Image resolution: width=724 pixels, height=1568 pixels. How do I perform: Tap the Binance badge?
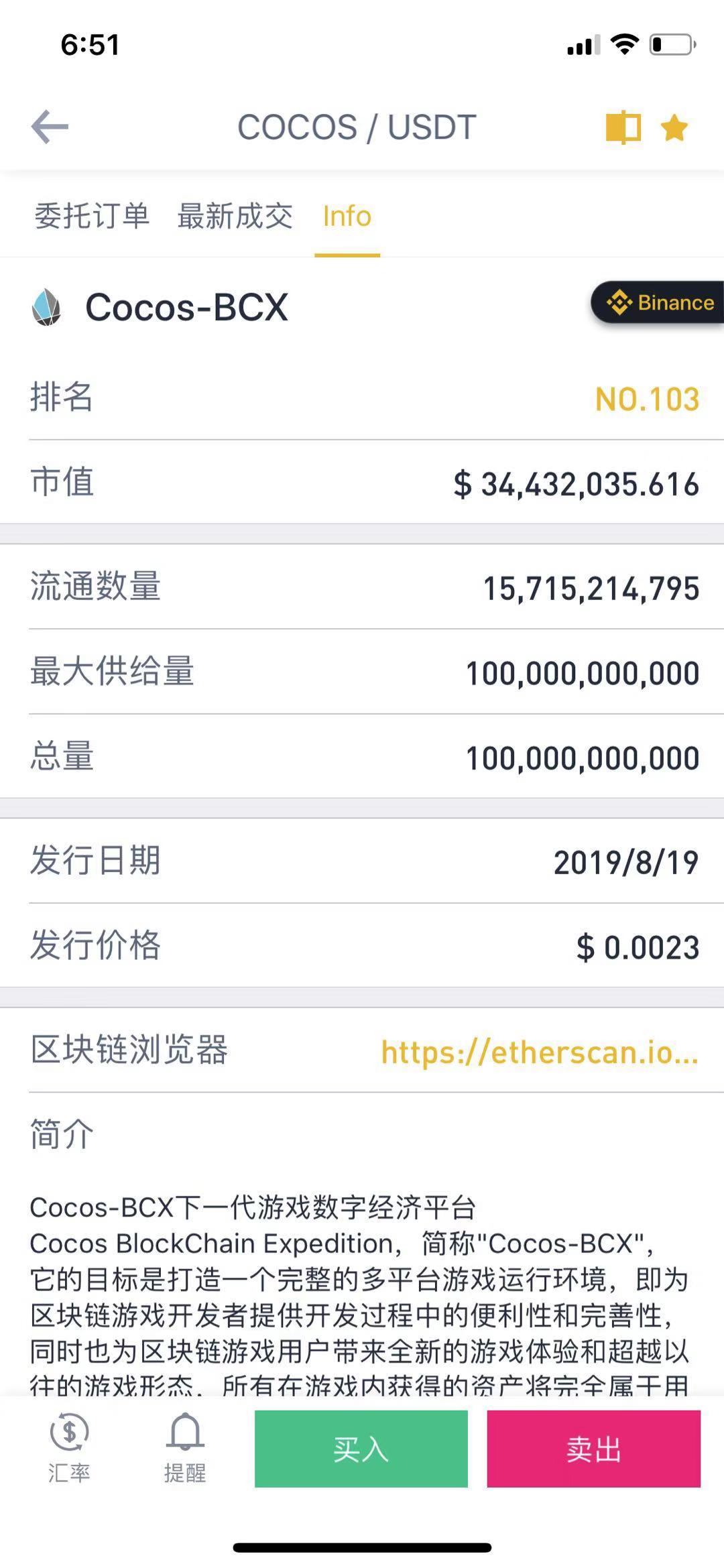coord(658,303)
